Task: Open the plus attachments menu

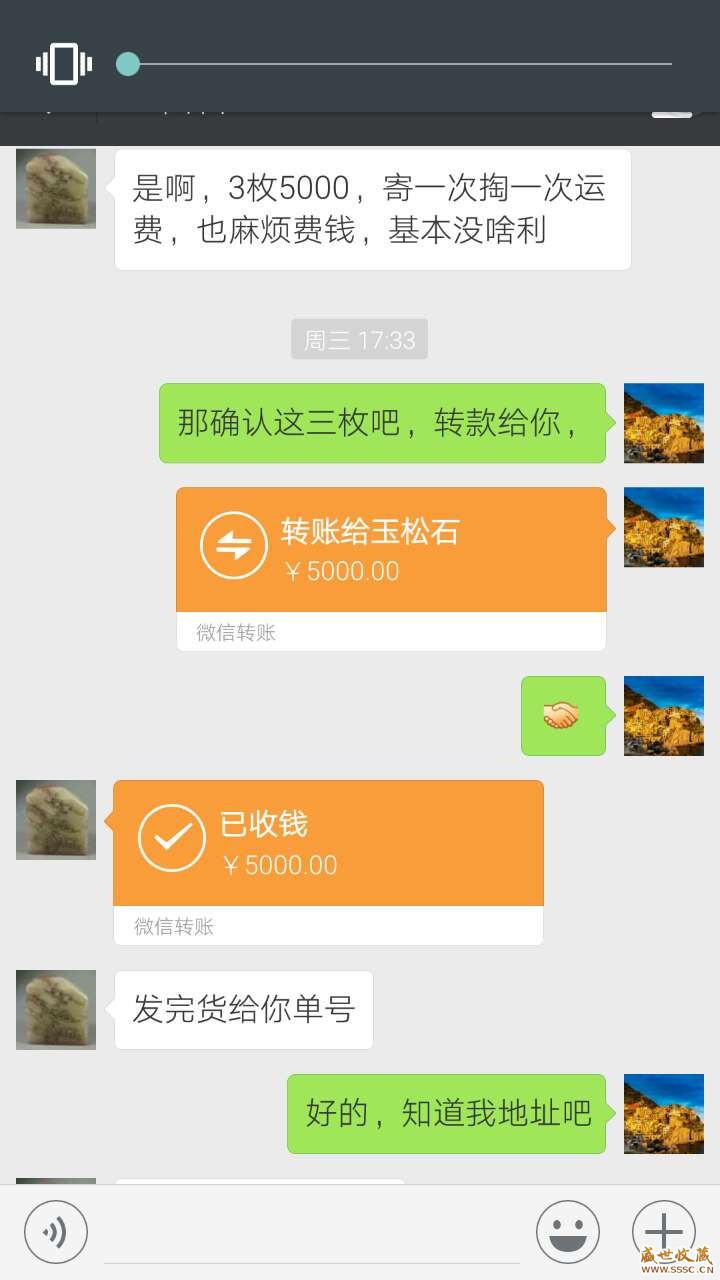Action: 663,1232
